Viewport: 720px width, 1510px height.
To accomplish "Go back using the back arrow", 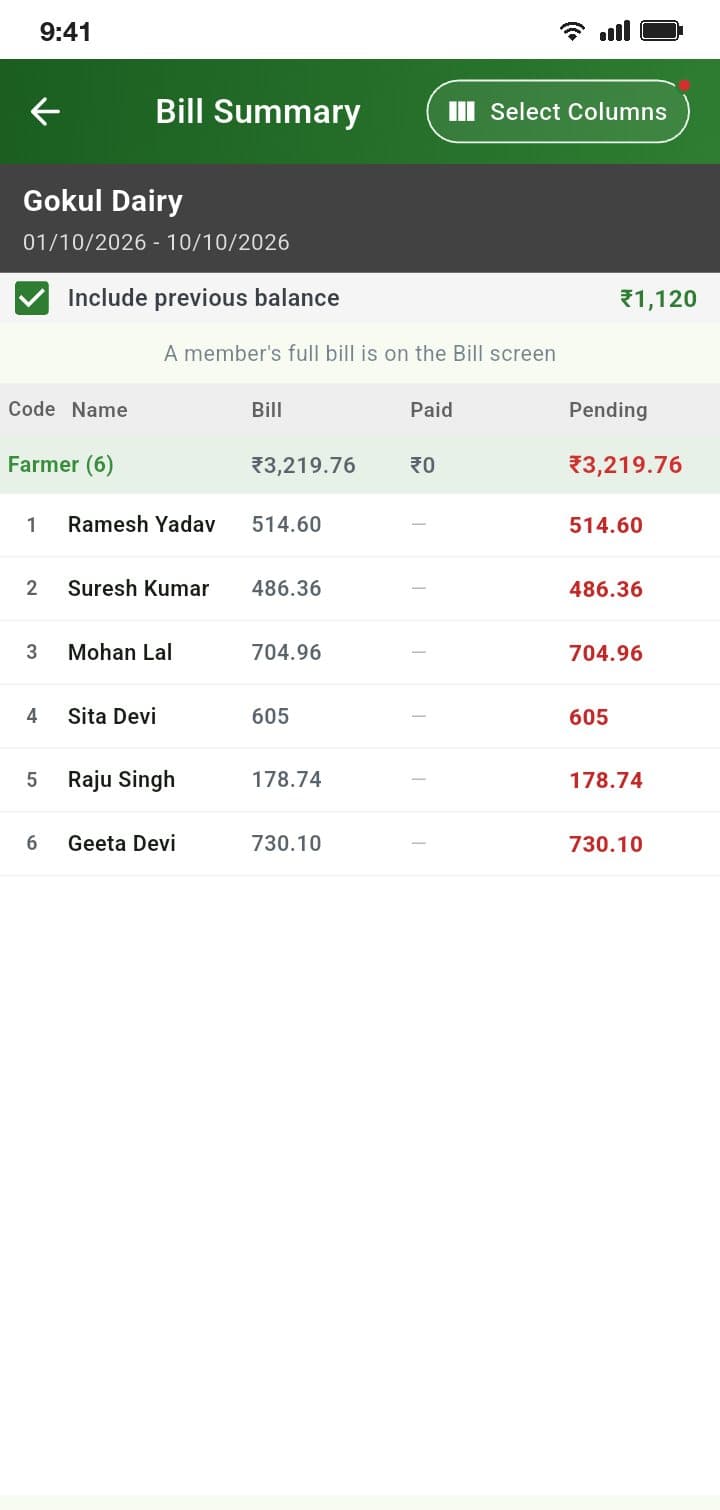I will coord(45,112).
